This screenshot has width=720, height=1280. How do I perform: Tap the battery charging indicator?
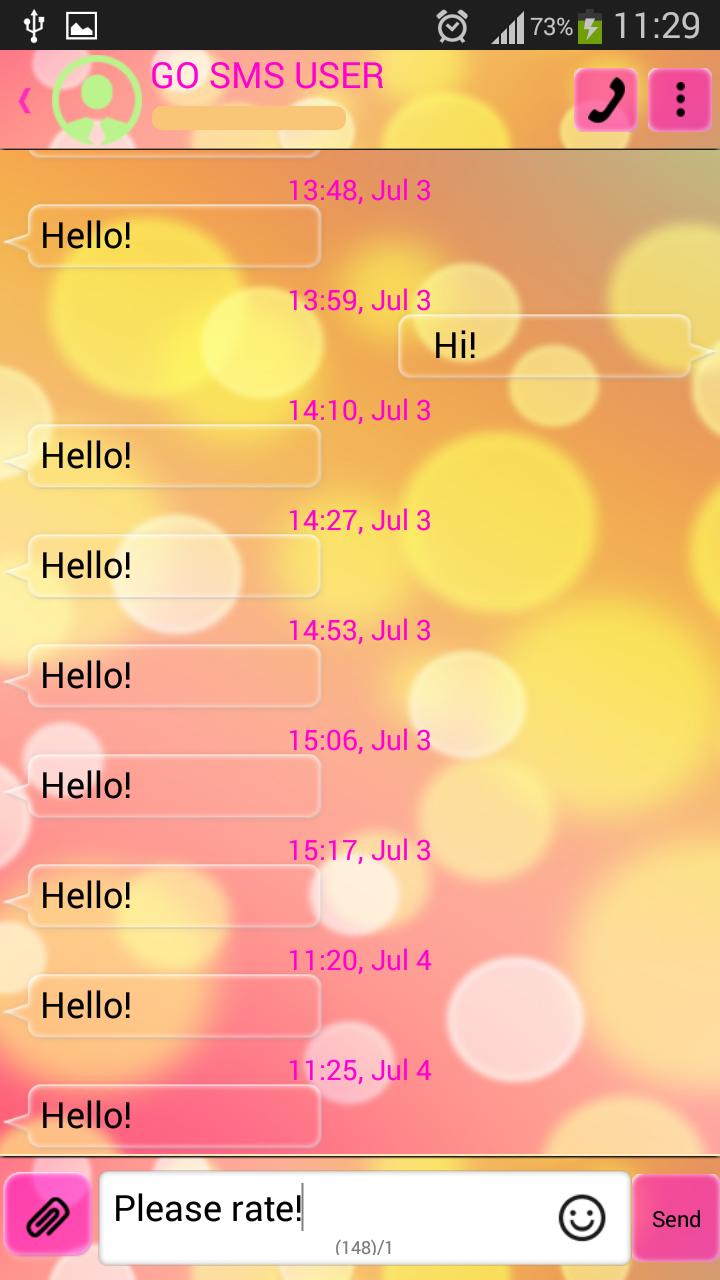(x=590, y=27)
